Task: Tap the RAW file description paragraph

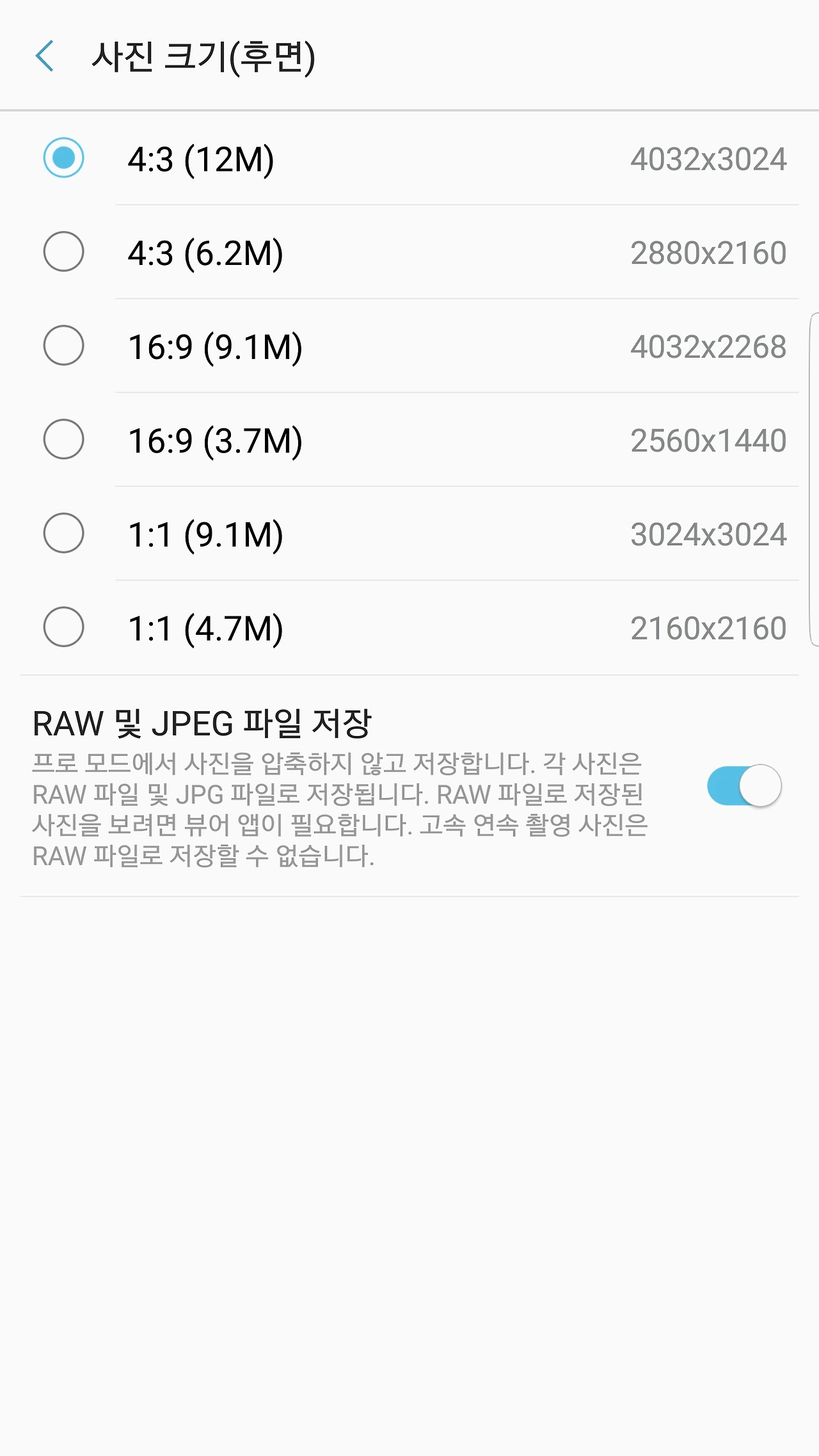Action: pos(339,813)
